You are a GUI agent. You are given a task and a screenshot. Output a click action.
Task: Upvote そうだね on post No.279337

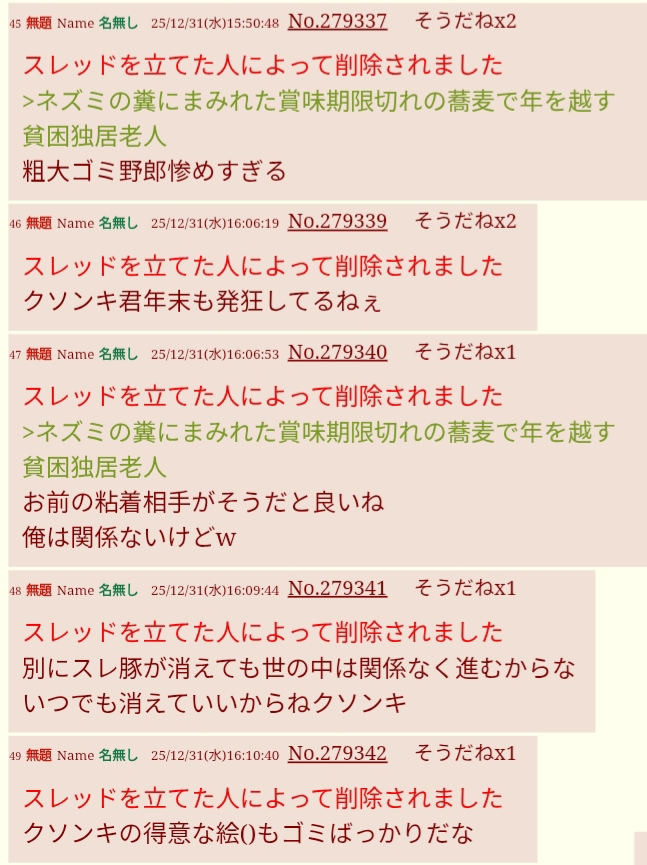coord(465,20)
